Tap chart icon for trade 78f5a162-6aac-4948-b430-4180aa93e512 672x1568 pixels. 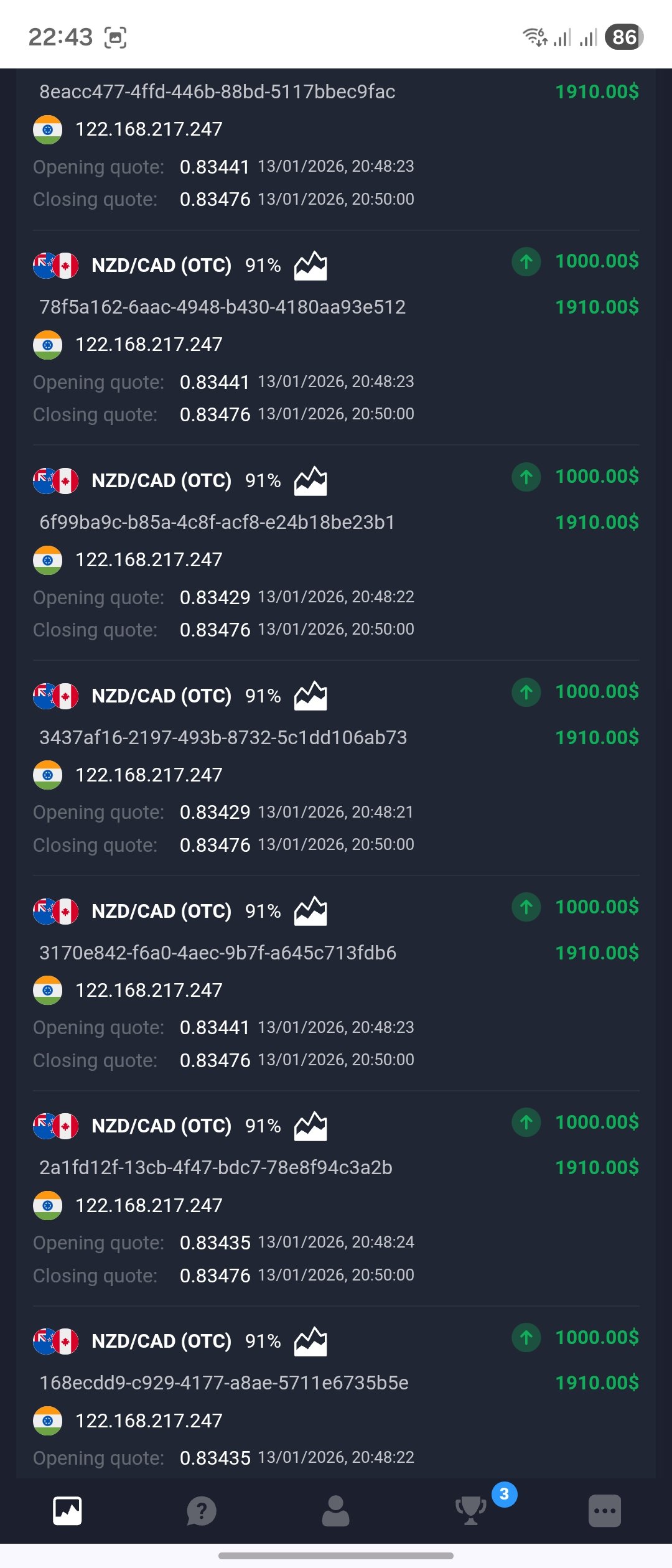(x=310, y=266)
